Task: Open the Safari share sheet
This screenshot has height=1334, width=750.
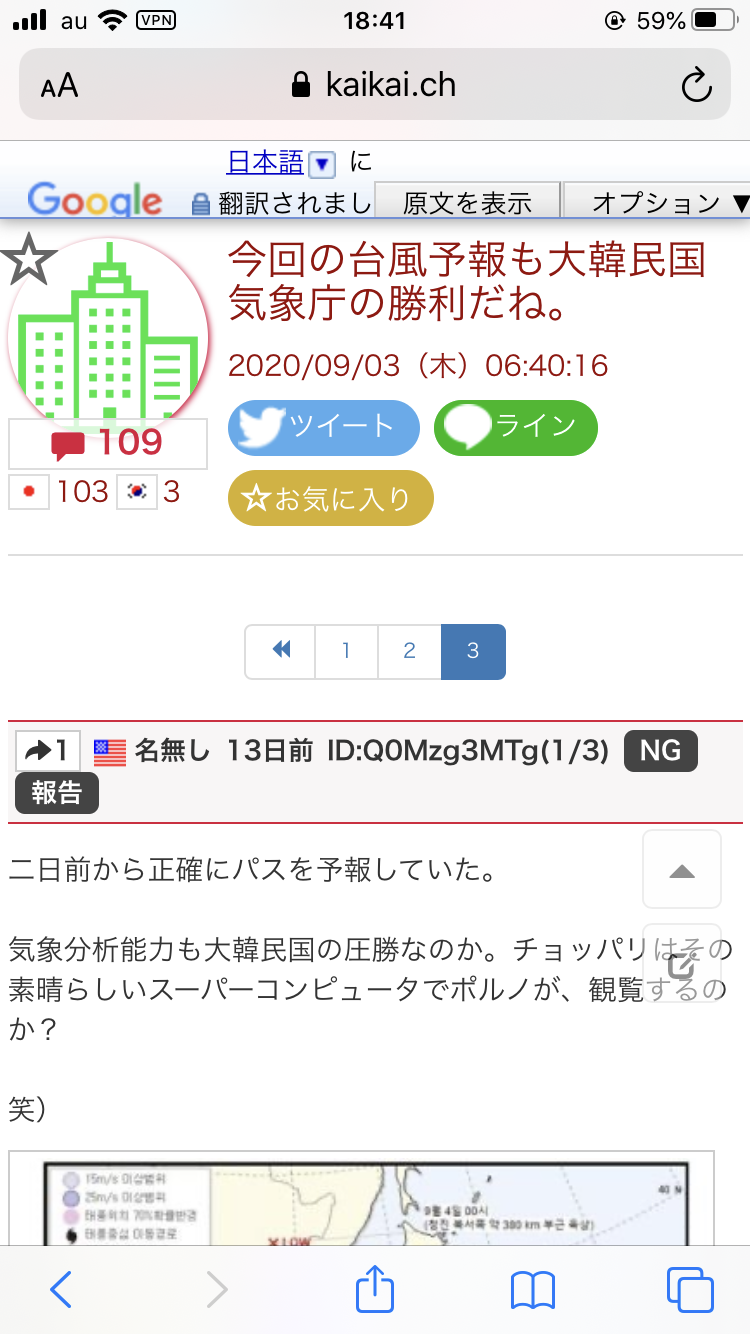Action: [x=375, y=1288]
